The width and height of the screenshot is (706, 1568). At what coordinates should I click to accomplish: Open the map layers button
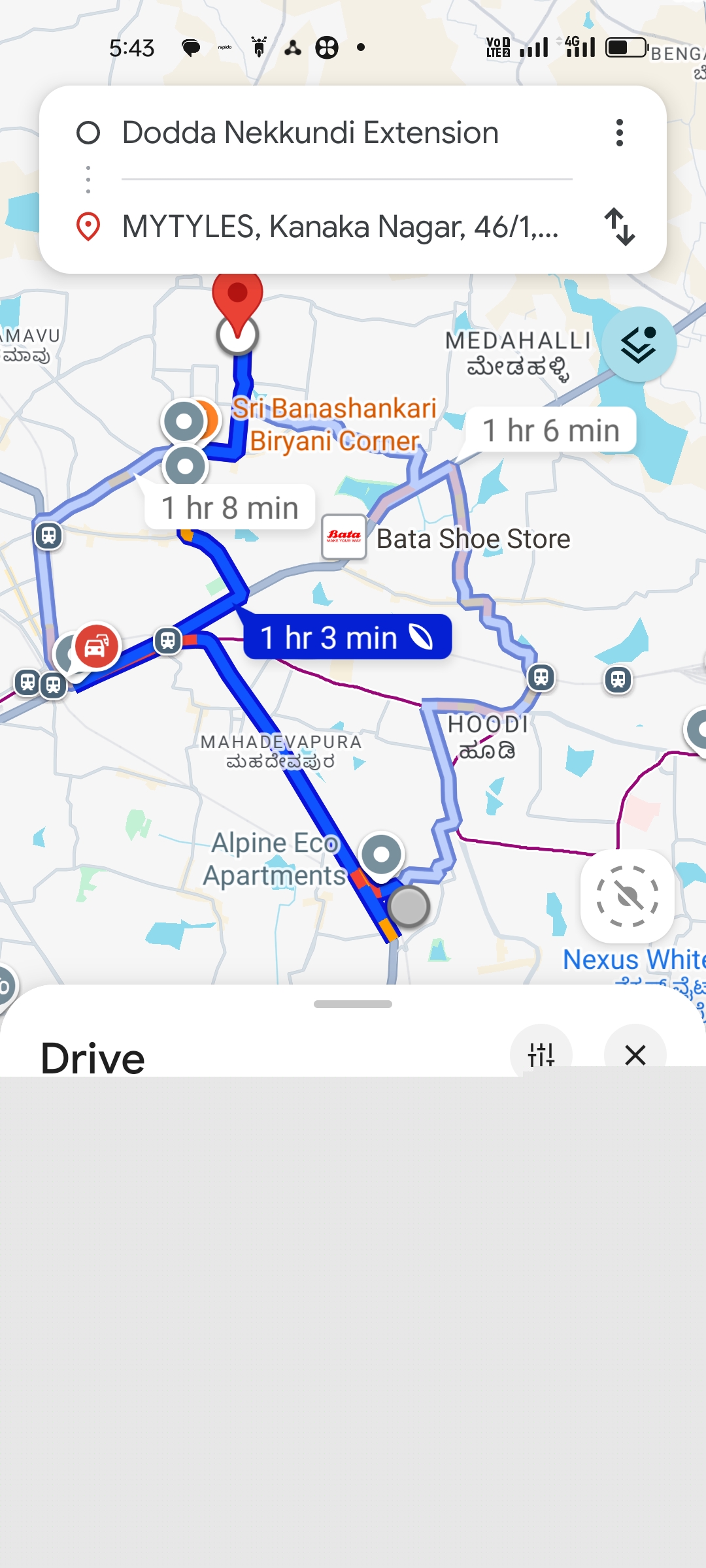[x=639, y=344]
